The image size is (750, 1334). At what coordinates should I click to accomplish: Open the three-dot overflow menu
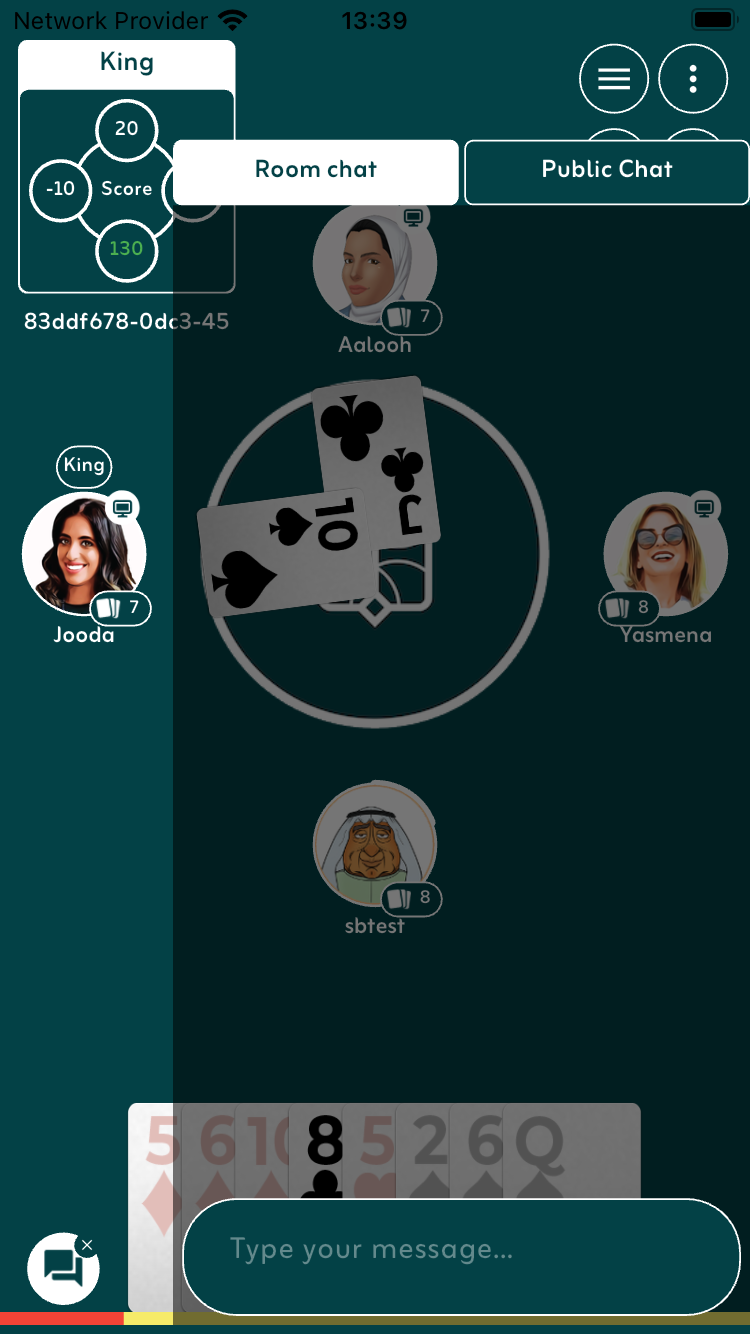693,79
